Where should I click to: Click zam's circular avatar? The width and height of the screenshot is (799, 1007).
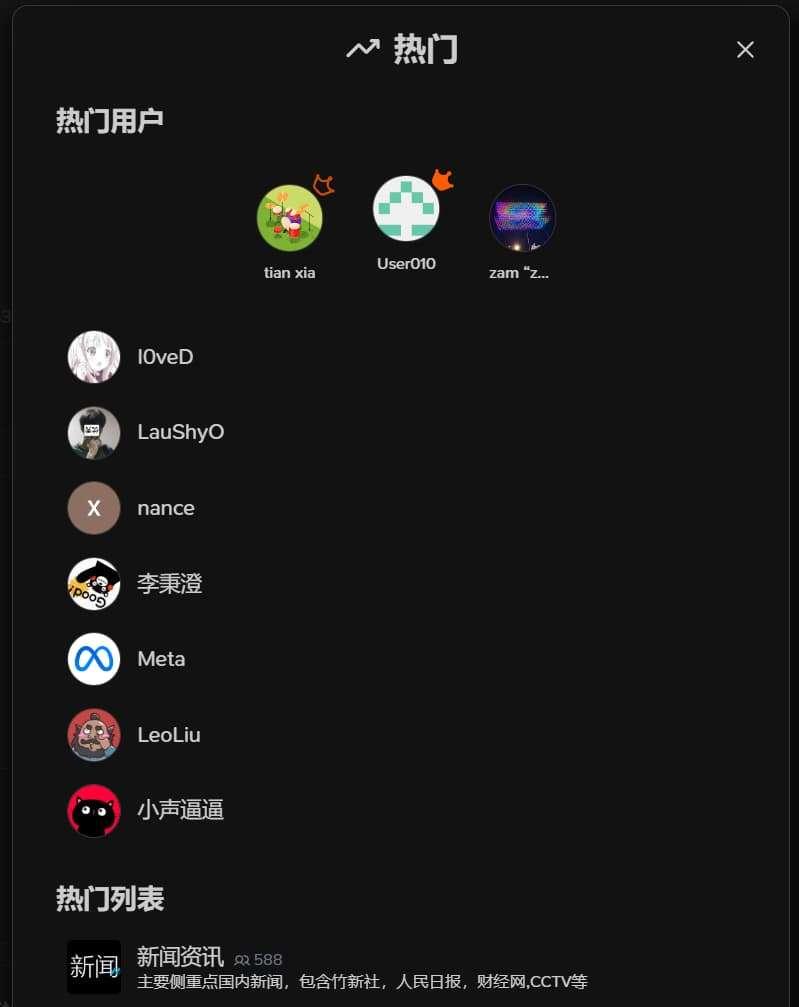point(523,218)
